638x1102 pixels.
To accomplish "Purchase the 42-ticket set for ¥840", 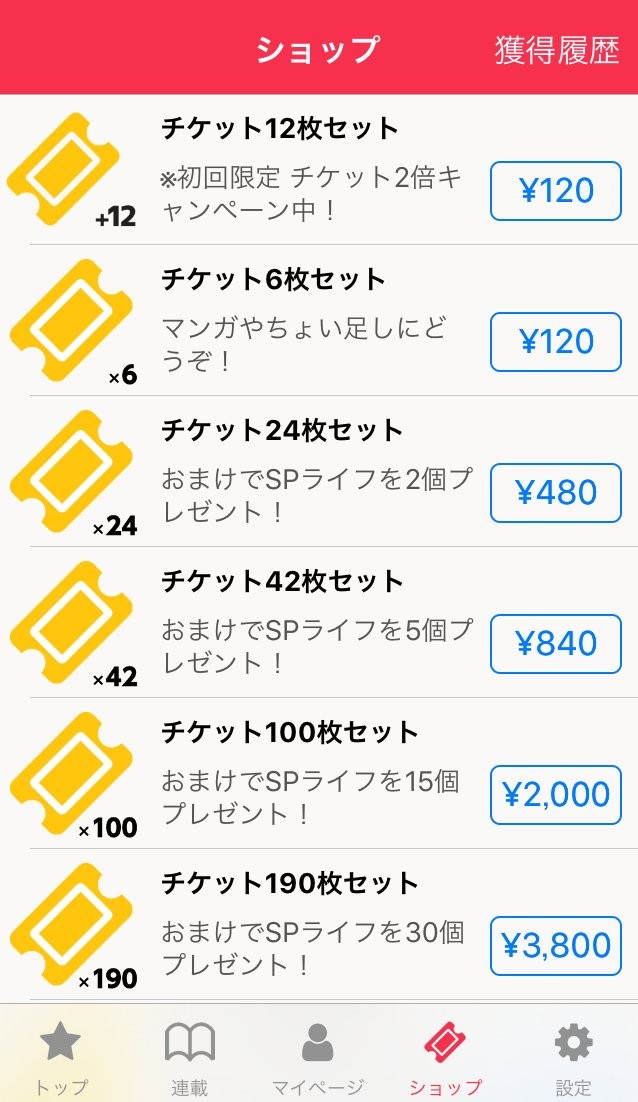I will (x=556, y=644).
